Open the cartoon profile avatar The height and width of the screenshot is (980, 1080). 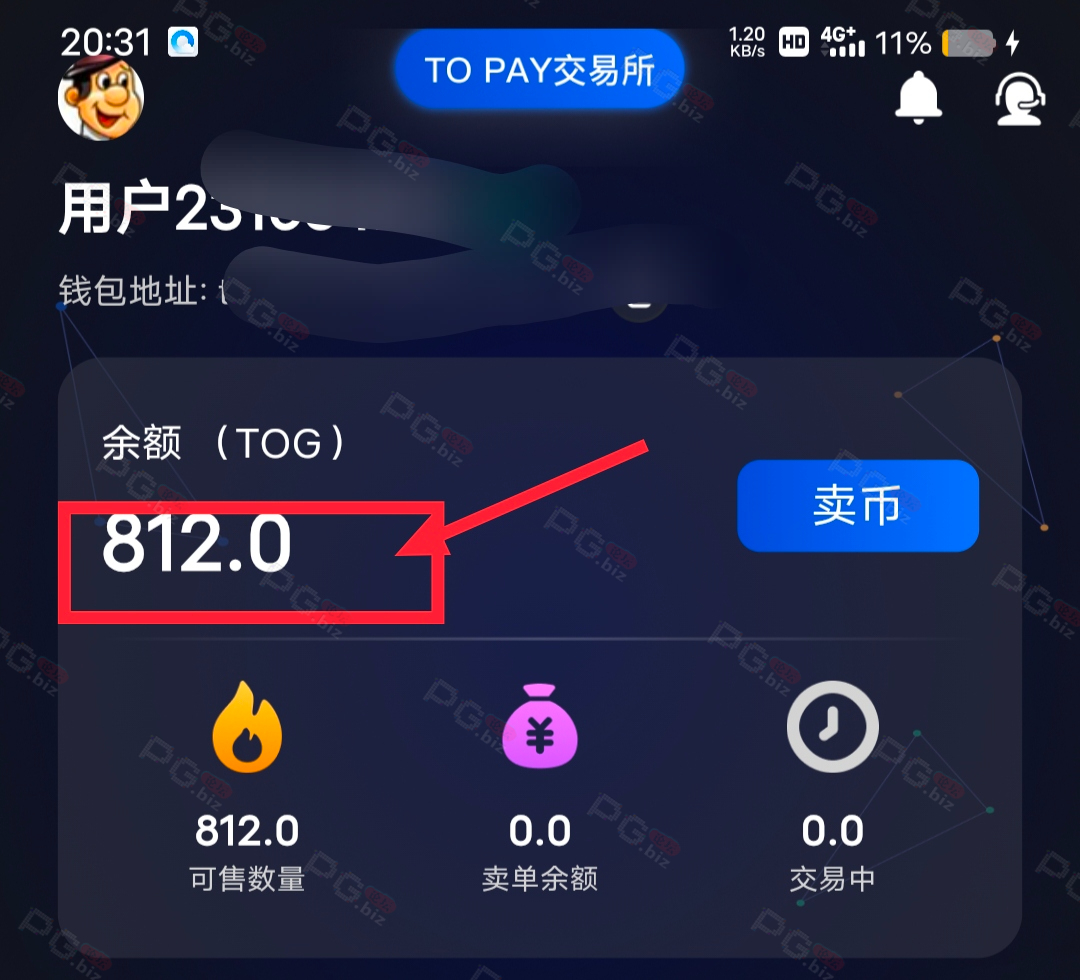point(101,99)
